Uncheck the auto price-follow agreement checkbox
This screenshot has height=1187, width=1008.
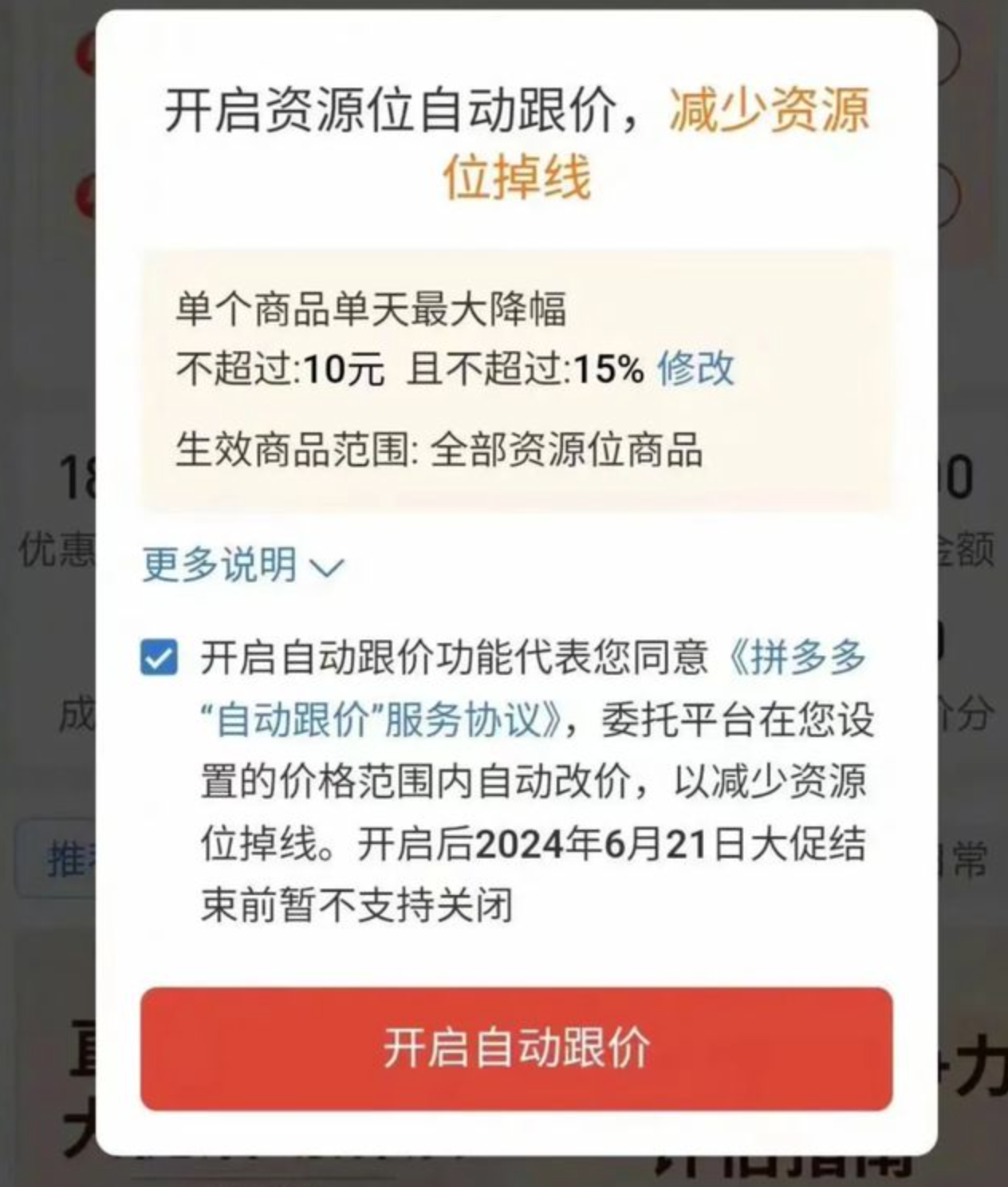pyautogui.click(x=159, y=659)
